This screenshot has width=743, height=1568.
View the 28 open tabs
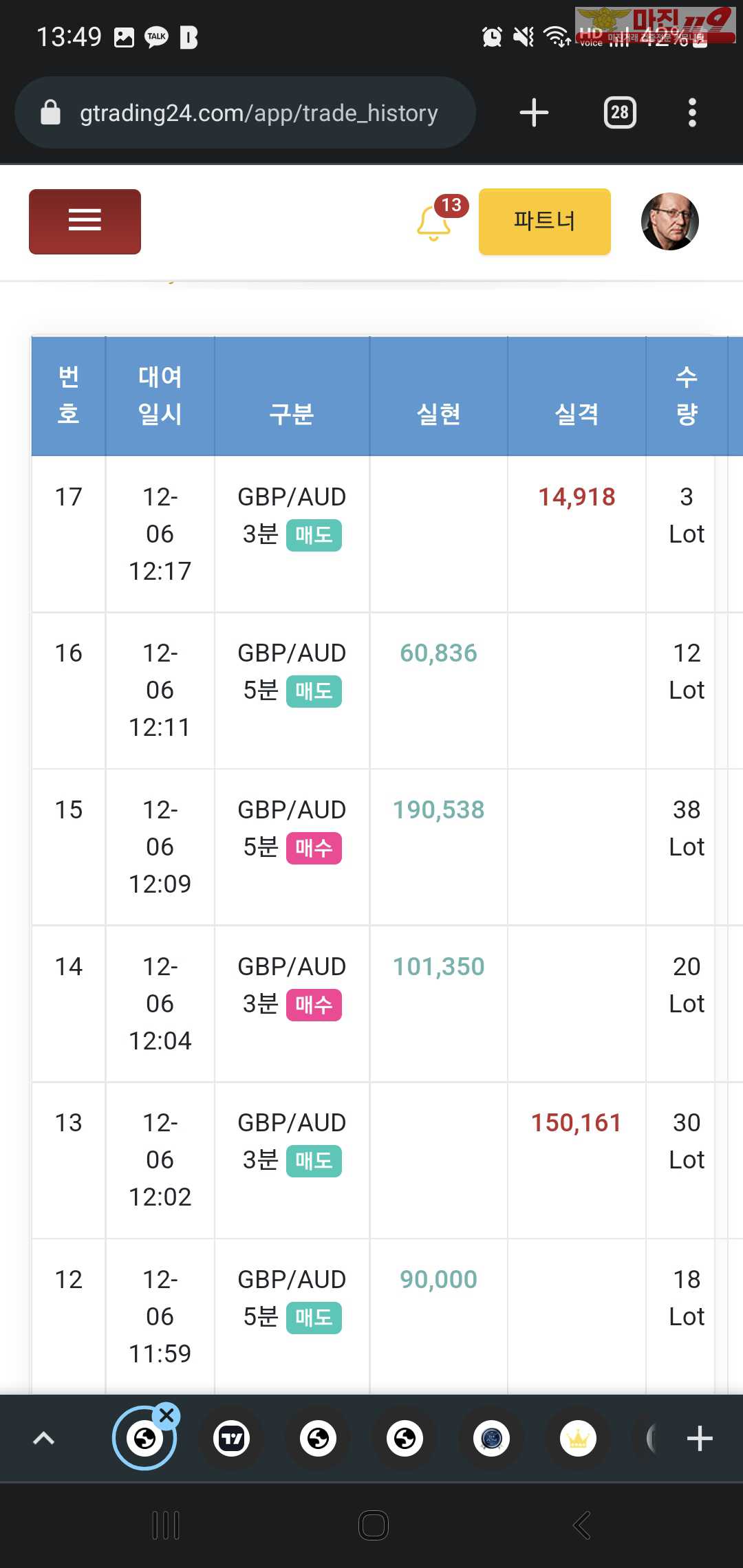point(620,113)
